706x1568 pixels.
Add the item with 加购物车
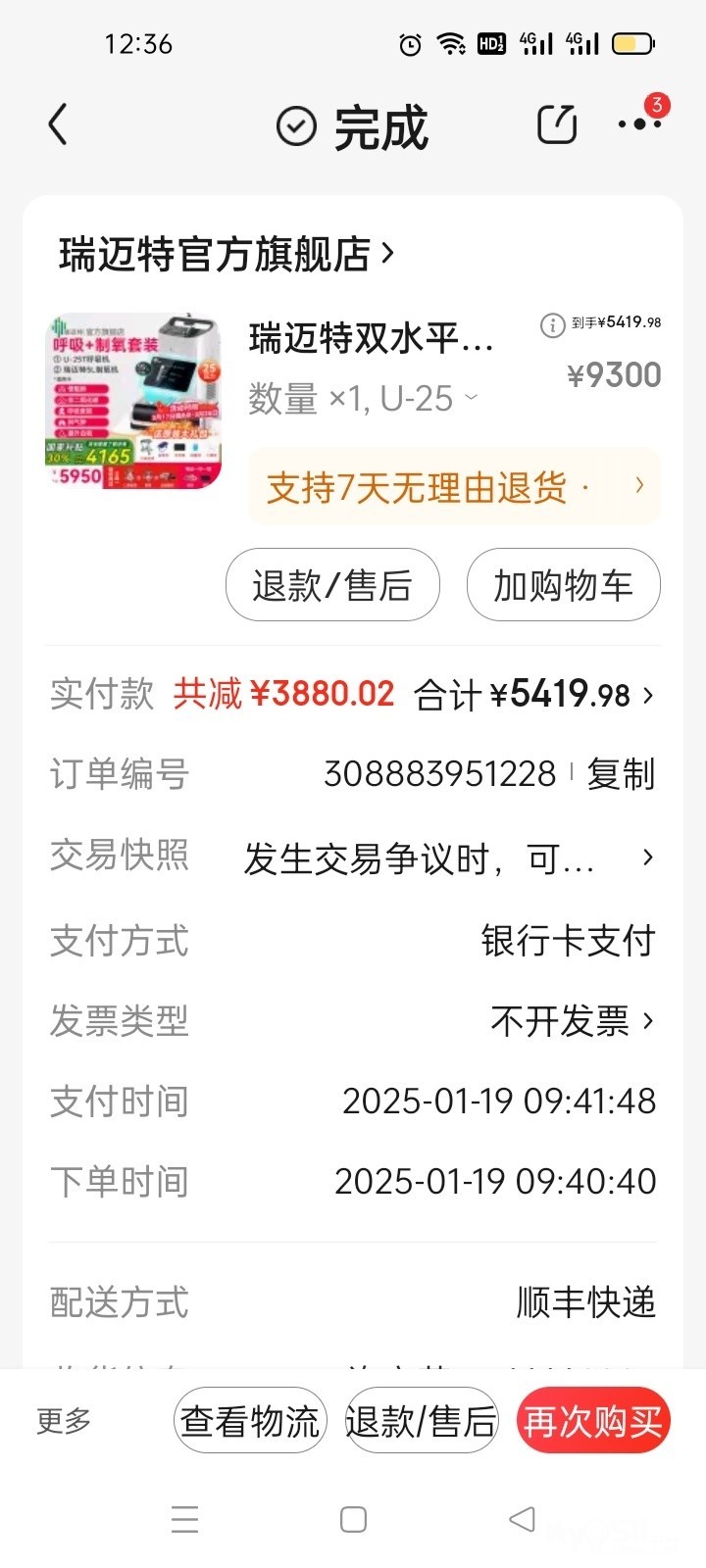point(563,585)
